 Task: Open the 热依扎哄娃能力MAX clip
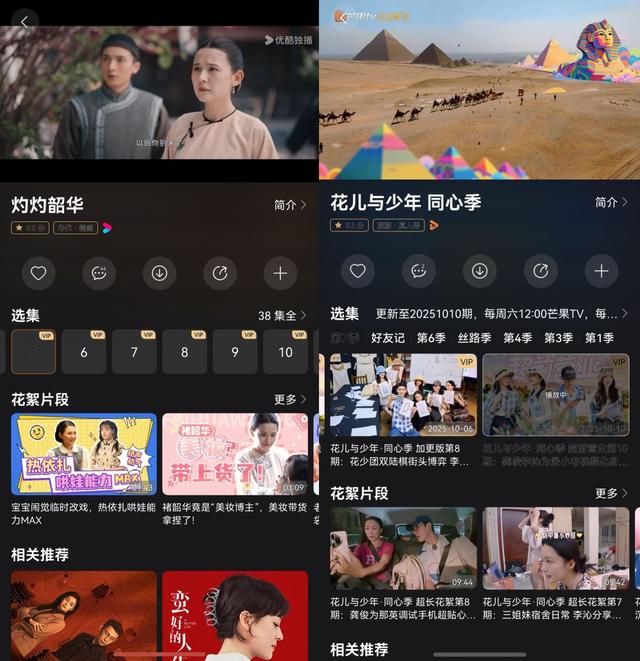point(84,455)
